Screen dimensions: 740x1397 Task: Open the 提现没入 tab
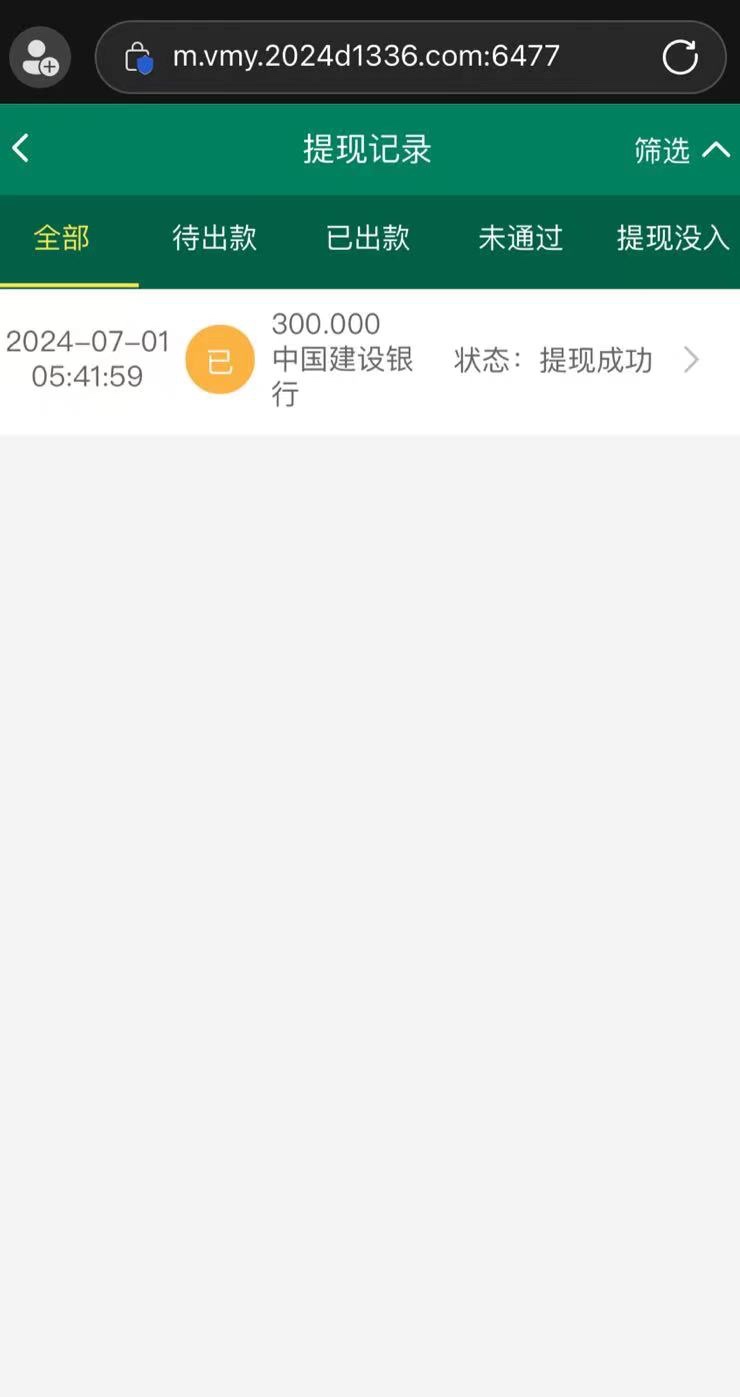673,238
